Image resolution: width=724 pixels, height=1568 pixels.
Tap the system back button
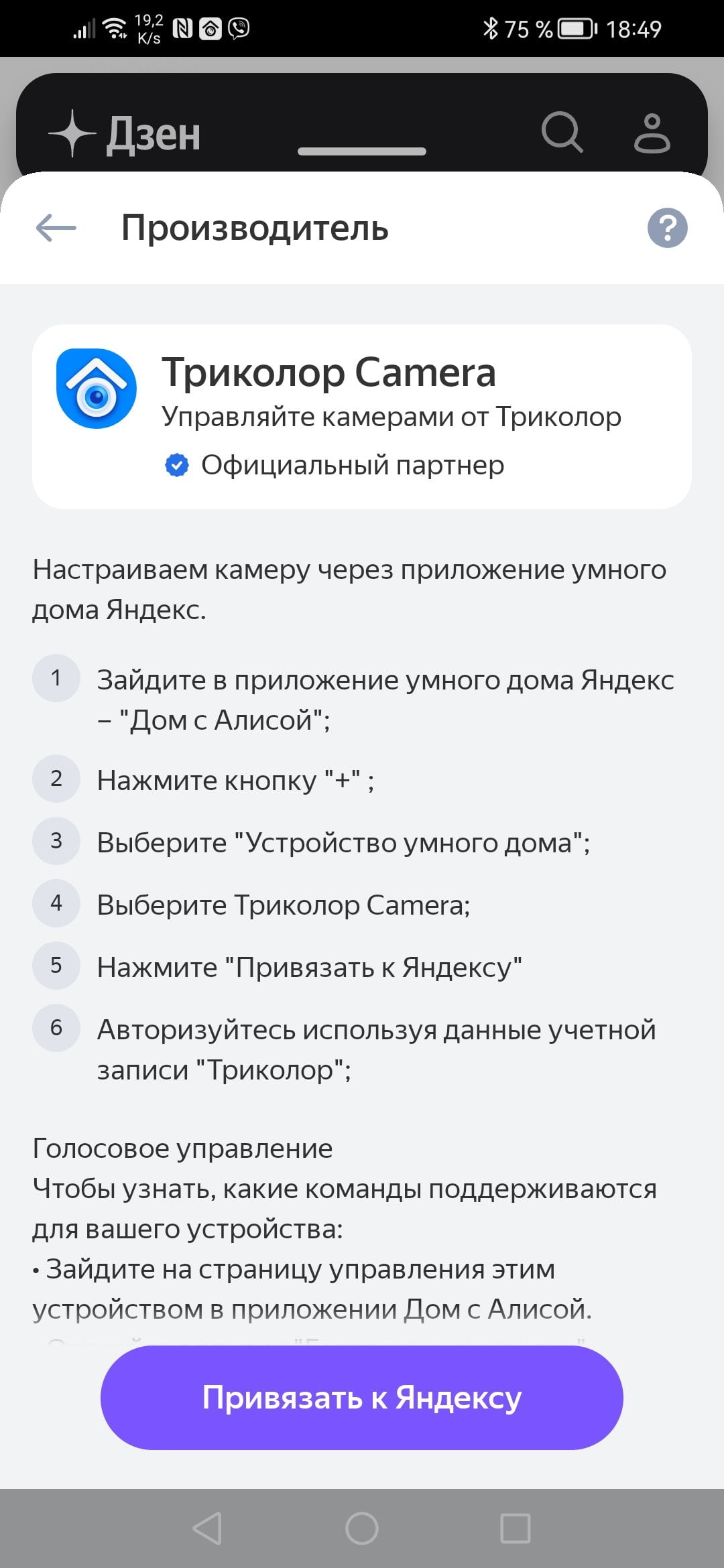coord(207,1528)
